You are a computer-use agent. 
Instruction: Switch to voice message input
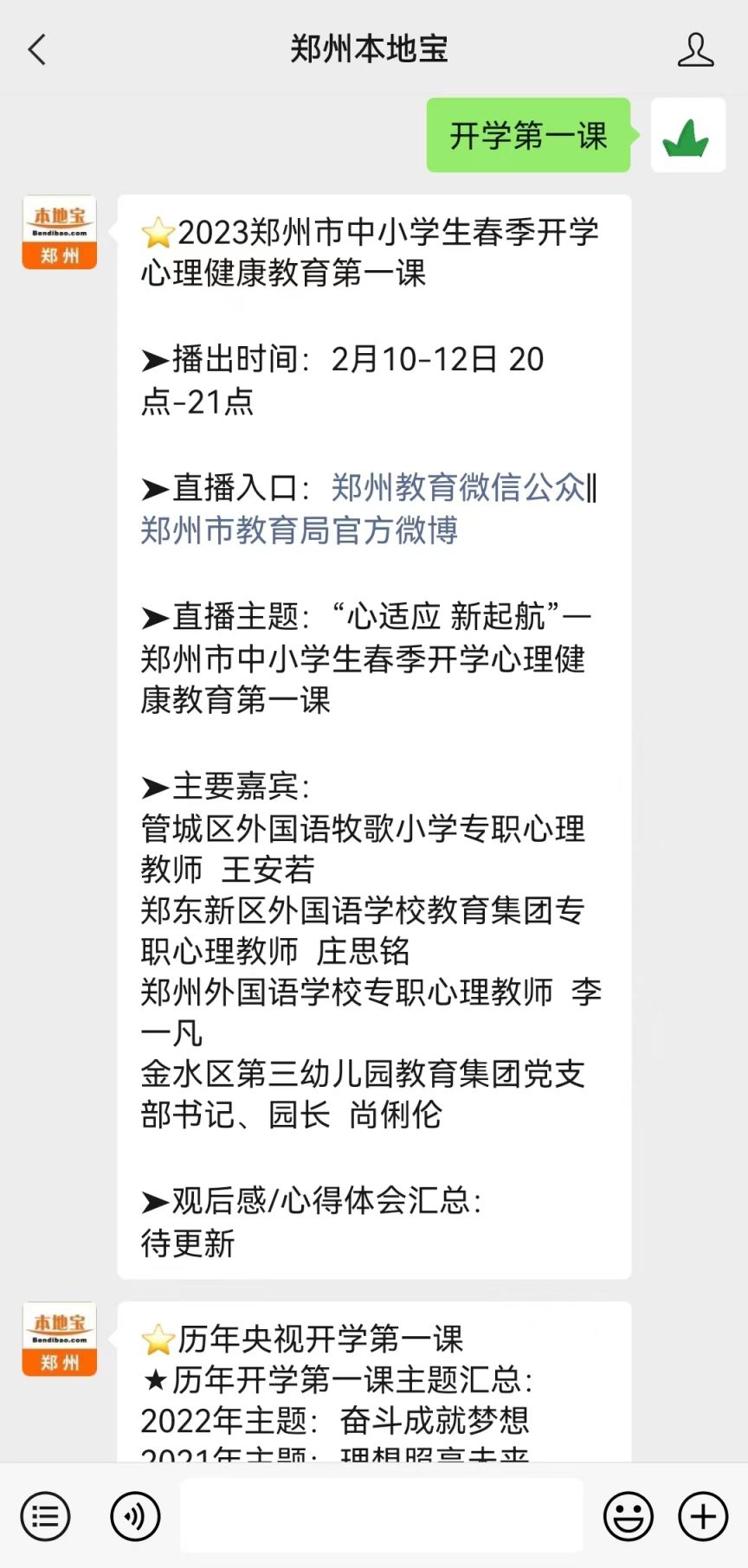pos(135,1516)
